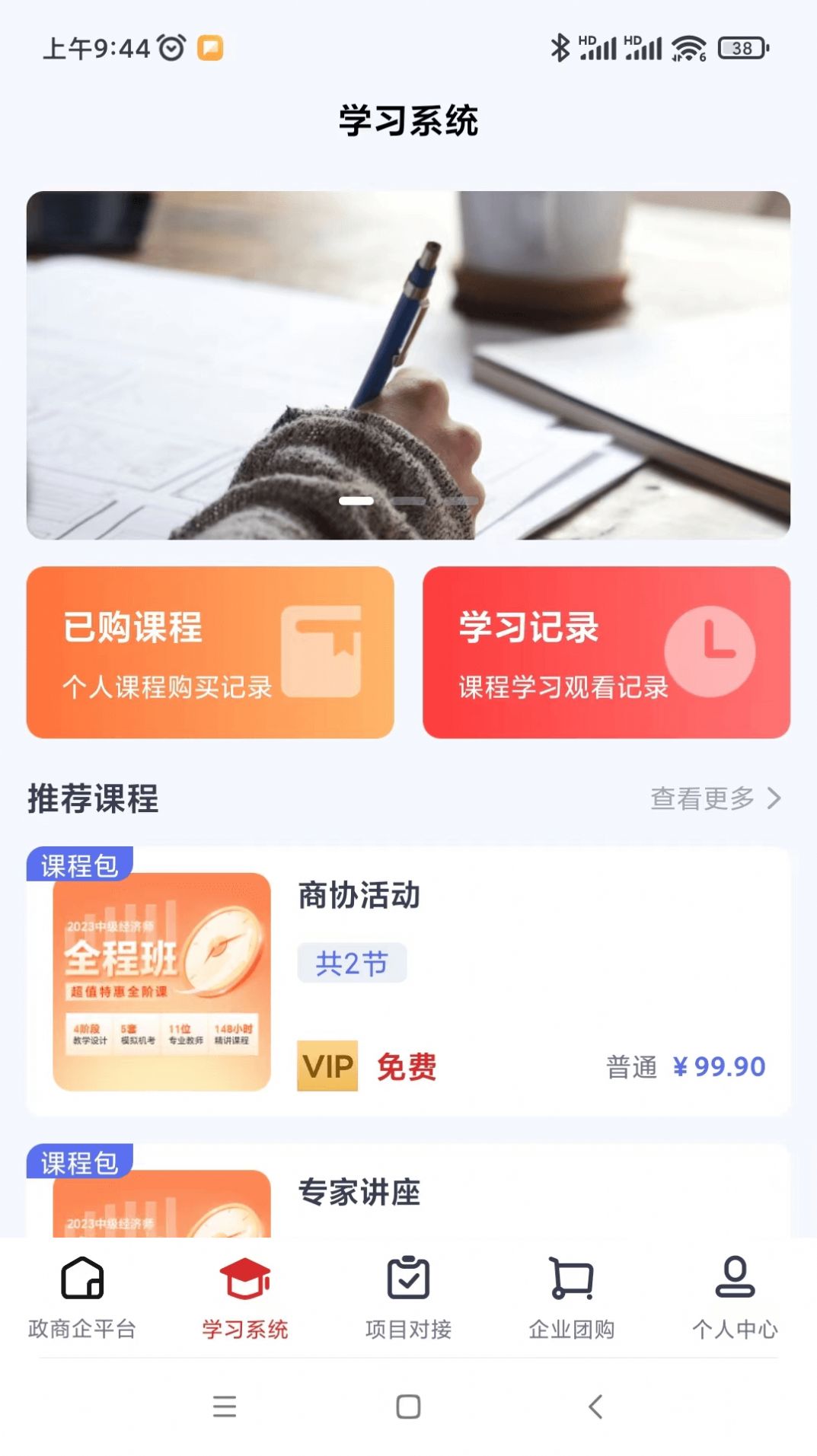Image resolution: width=817 pixels, height=1456 pixels.
Task: Select the 商协活动 course title
Action: point(358,897)
